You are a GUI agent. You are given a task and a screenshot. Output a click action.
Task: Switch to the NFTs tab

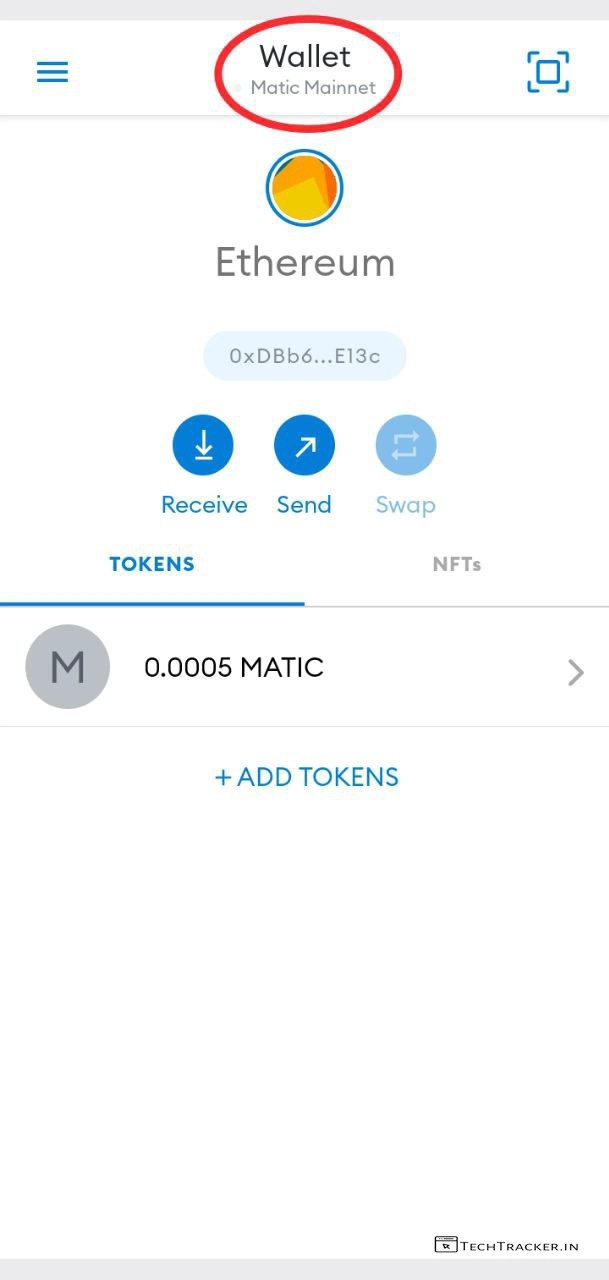point(456,565)
